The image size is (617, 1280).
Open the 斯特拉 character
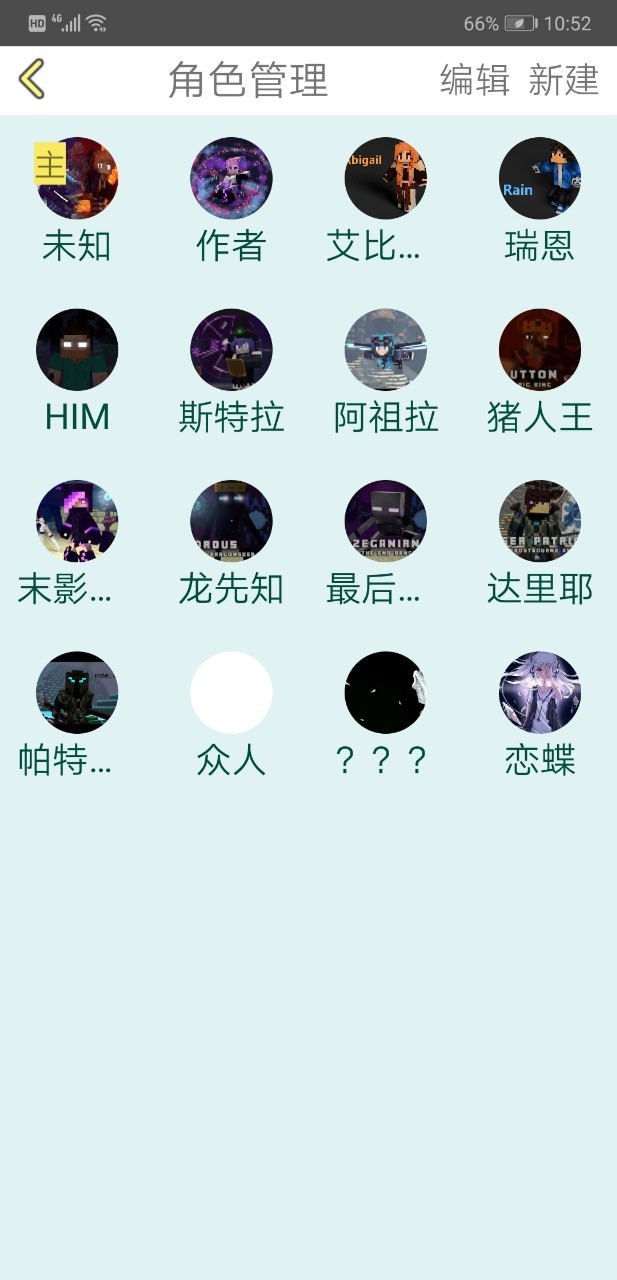click(231, 350)
